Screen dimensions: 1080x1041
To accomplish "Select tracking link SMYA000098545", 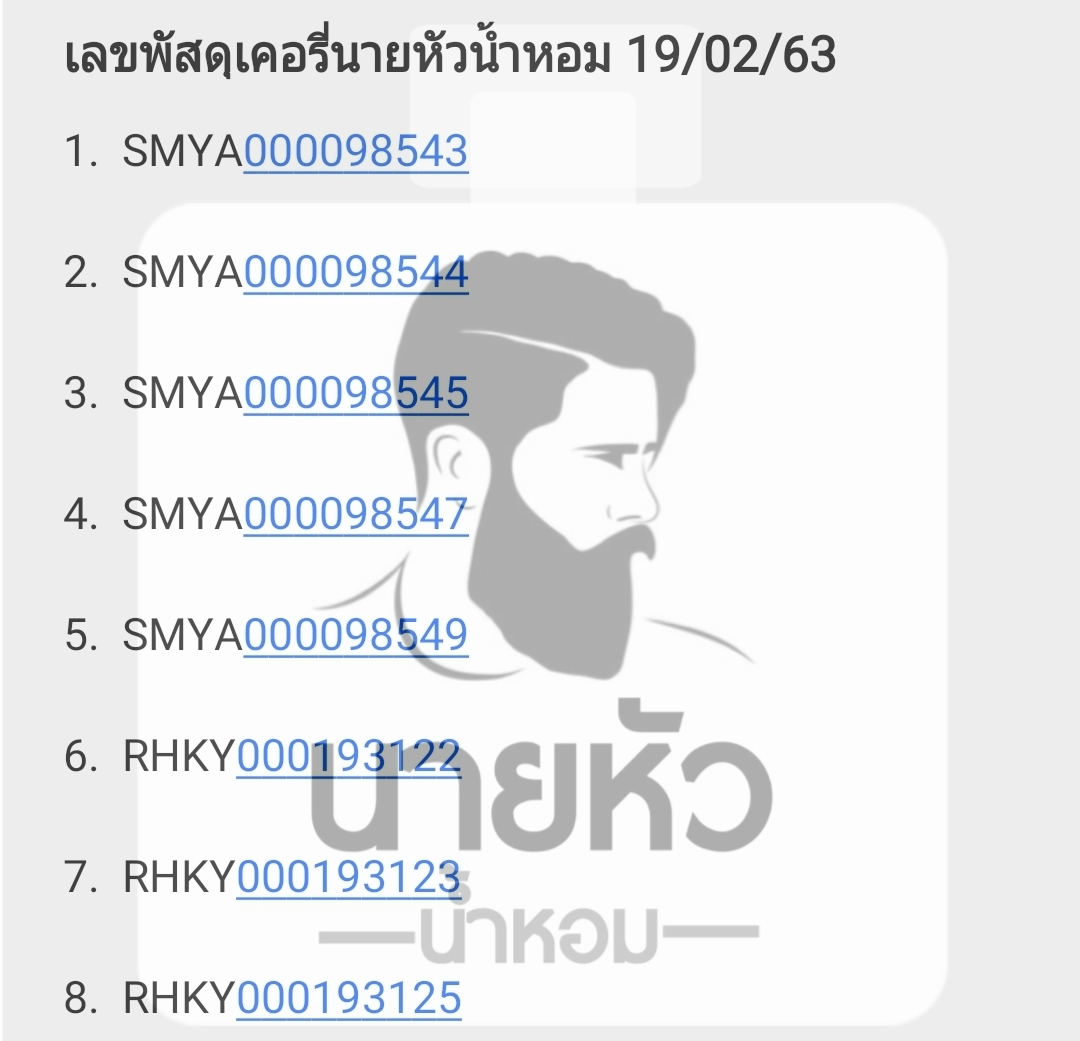I will (x=355, y=394).
